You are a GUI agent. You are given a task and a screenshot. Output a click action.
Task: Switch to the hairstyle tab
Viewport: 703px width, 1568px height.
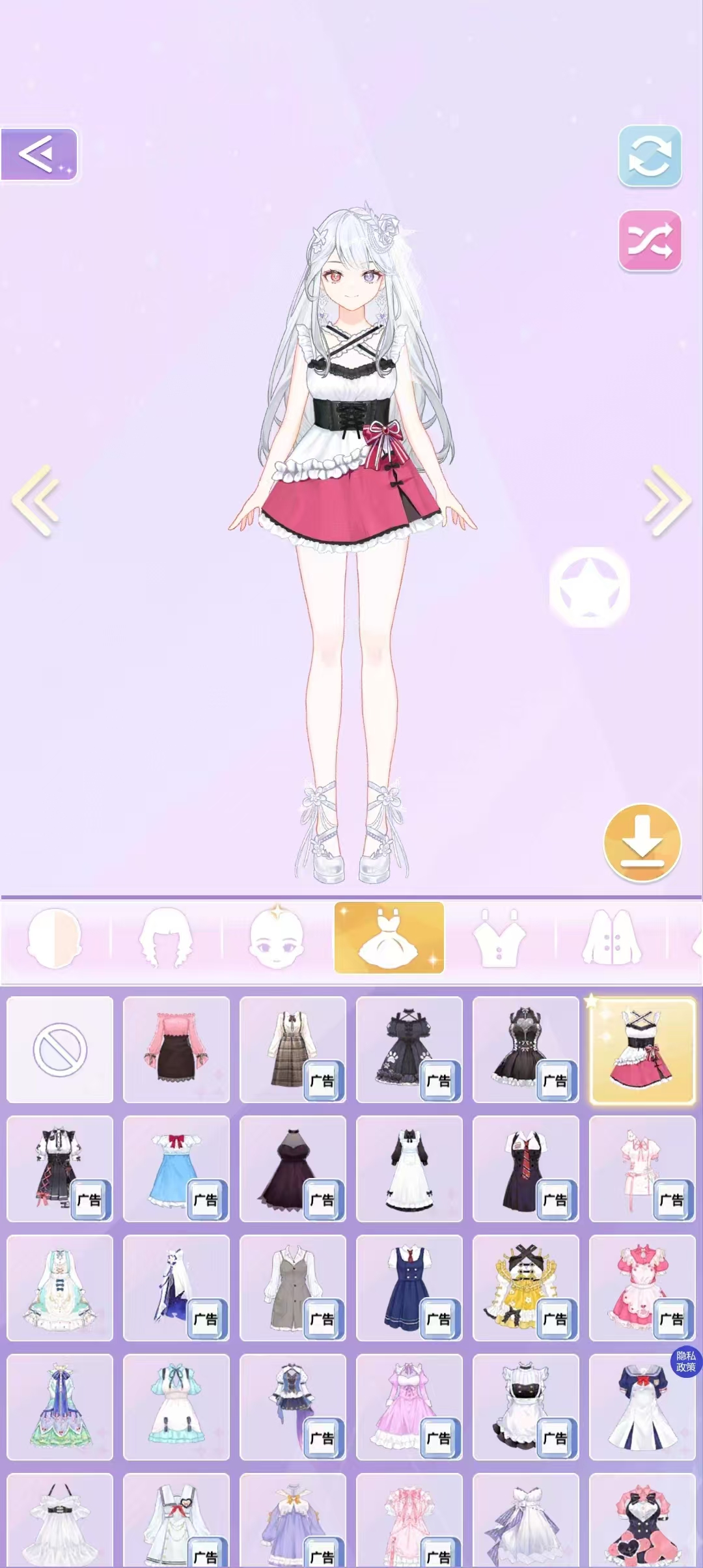pos(166,938)
